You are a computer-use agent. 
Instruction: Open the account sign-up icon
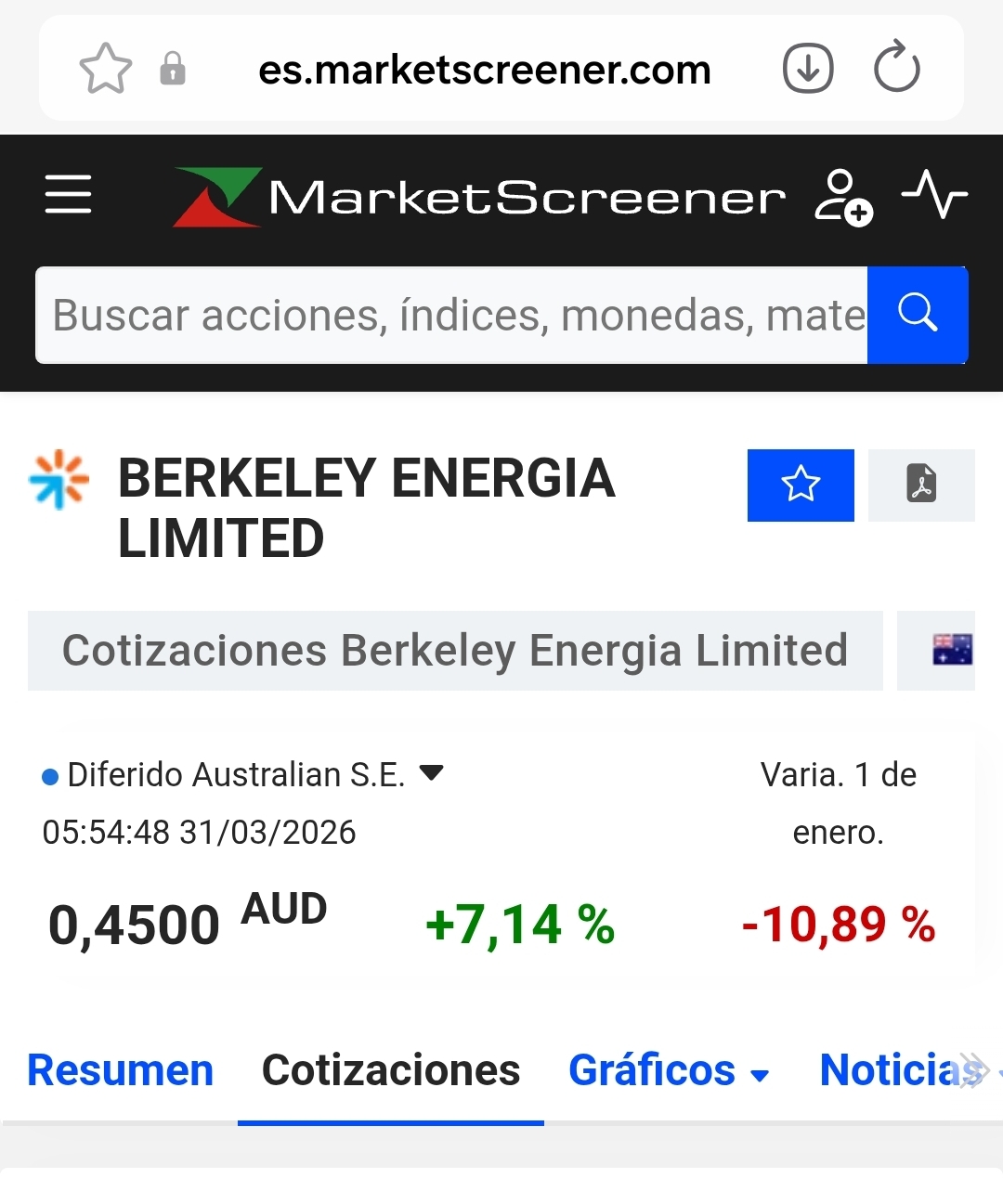point(842,197)
